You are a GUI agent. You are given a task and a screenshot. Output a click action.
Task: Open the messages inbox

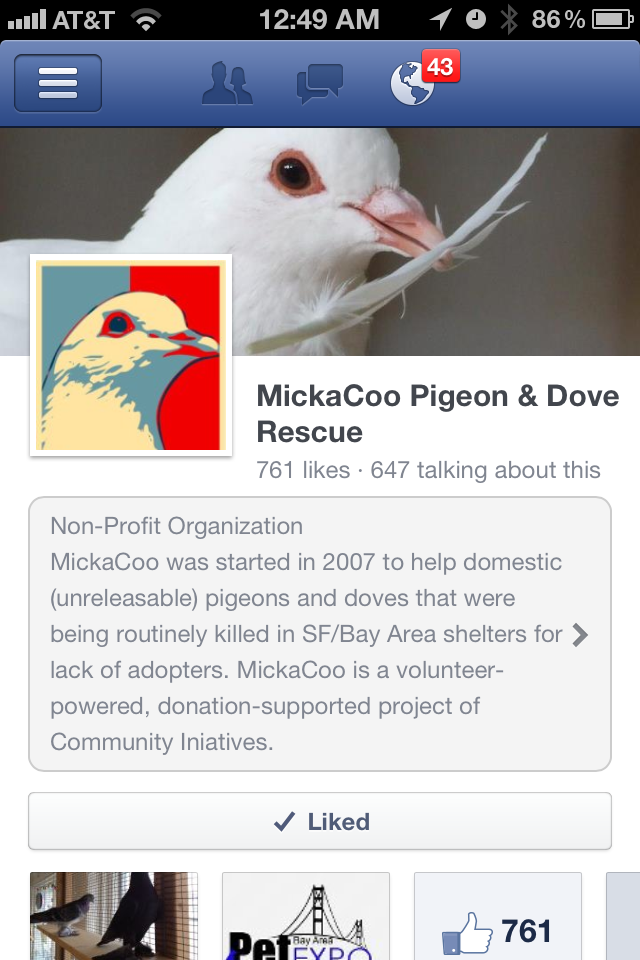click(x=319, y=83)
